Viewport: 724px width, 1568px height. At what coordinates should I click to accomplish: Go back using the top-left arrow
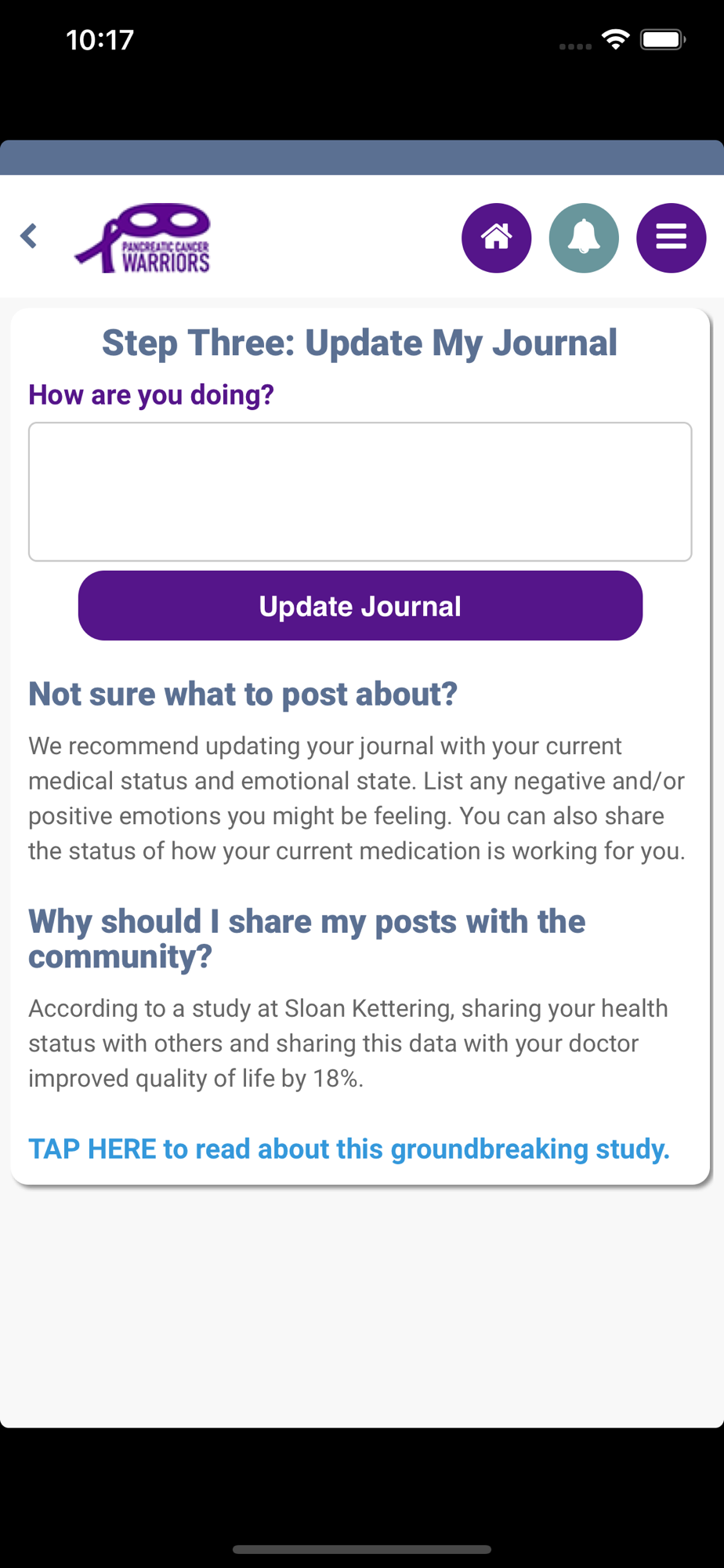coord(29,236)
